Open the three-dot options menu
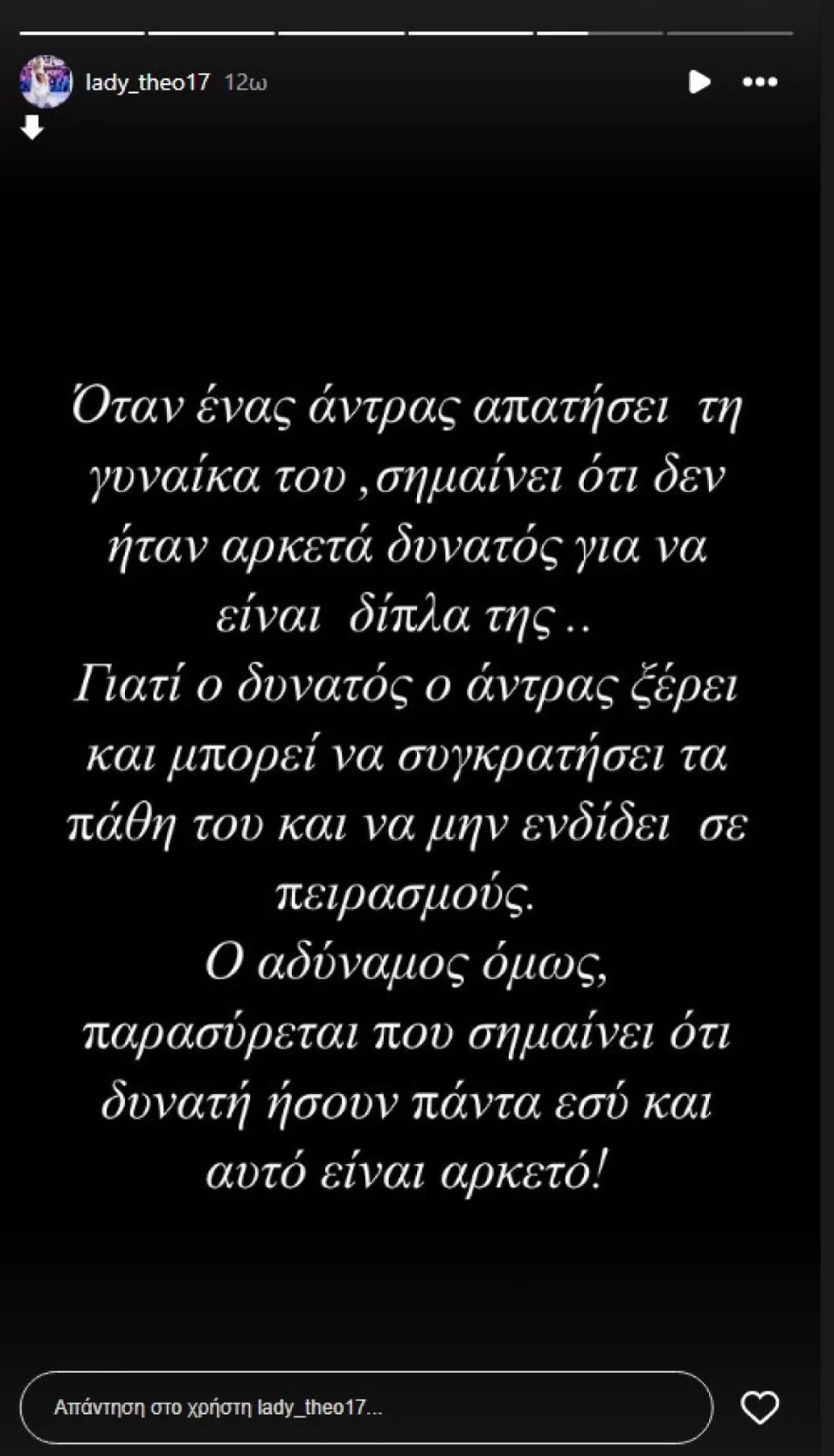The width and height of the screenshot is (834, 1456). 760,82
